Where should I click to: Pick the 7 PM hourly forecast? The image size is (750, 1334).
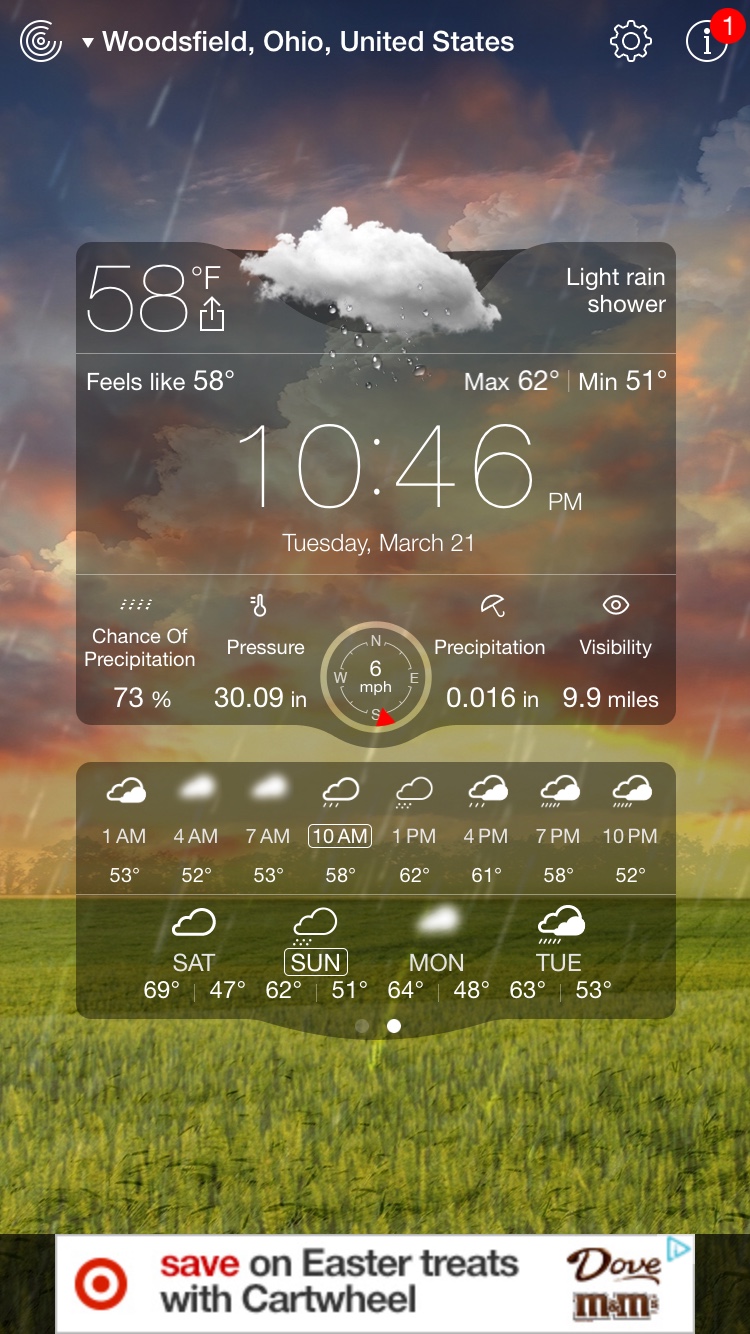pyautogui.click(x=558, y=836)
